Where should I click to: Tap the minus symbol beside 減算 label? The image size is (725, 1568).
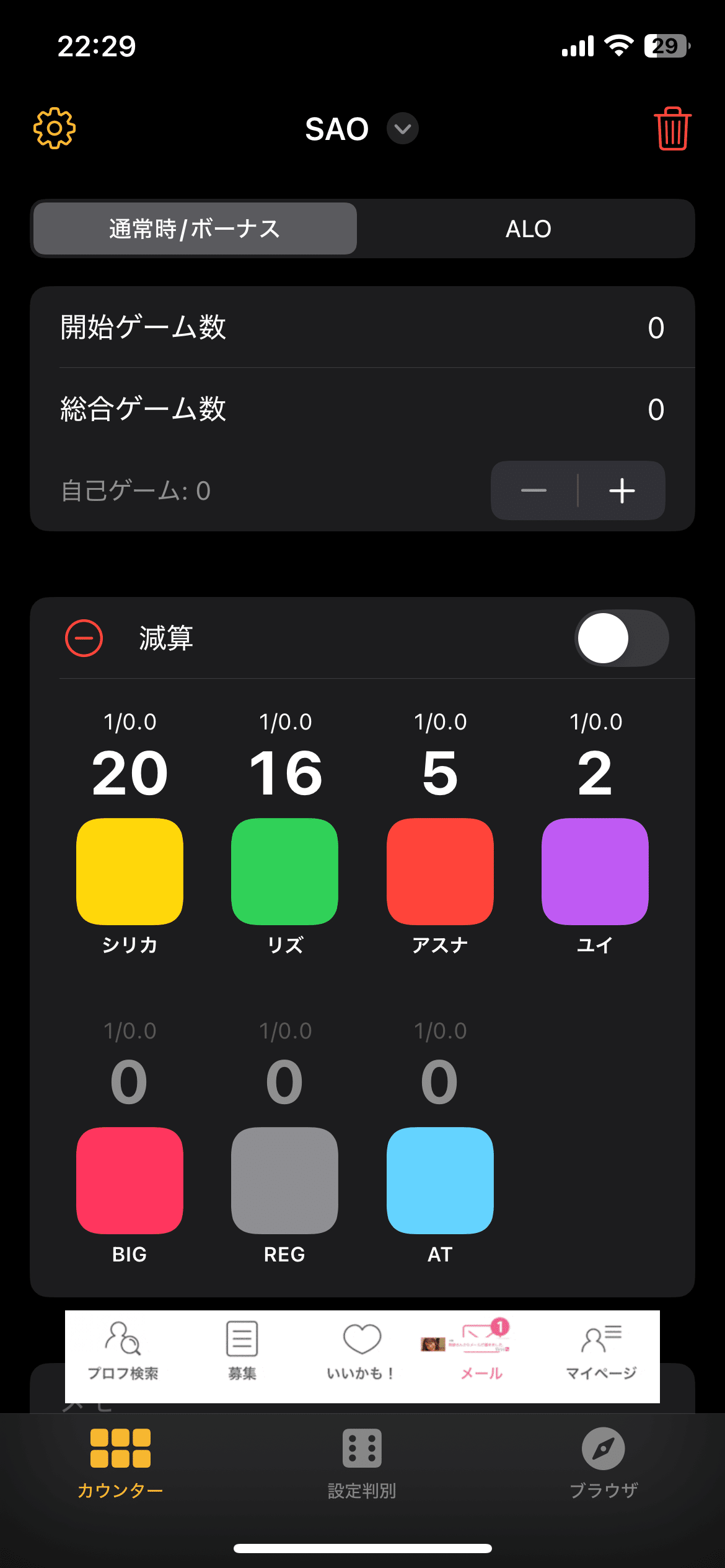(84, 638)
